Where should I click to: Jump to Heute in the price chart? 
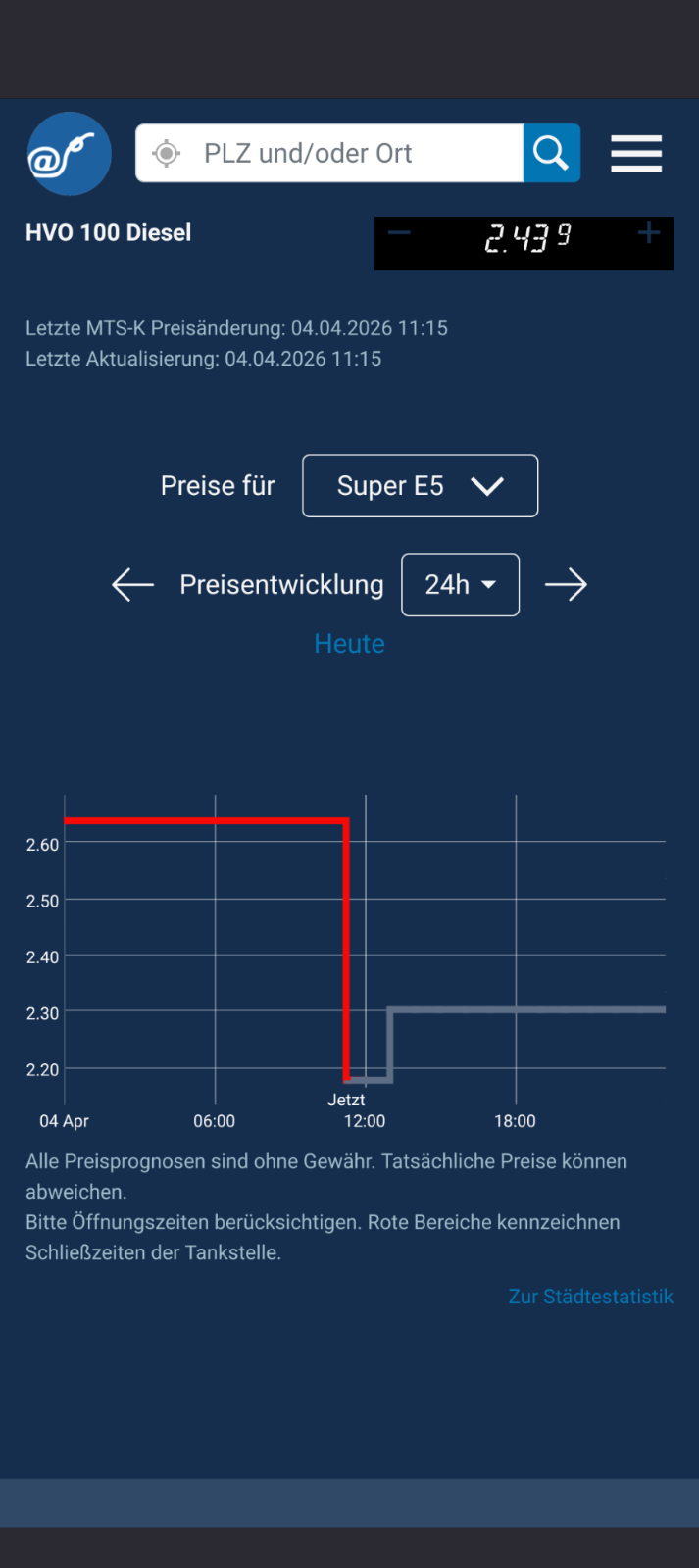349,644
